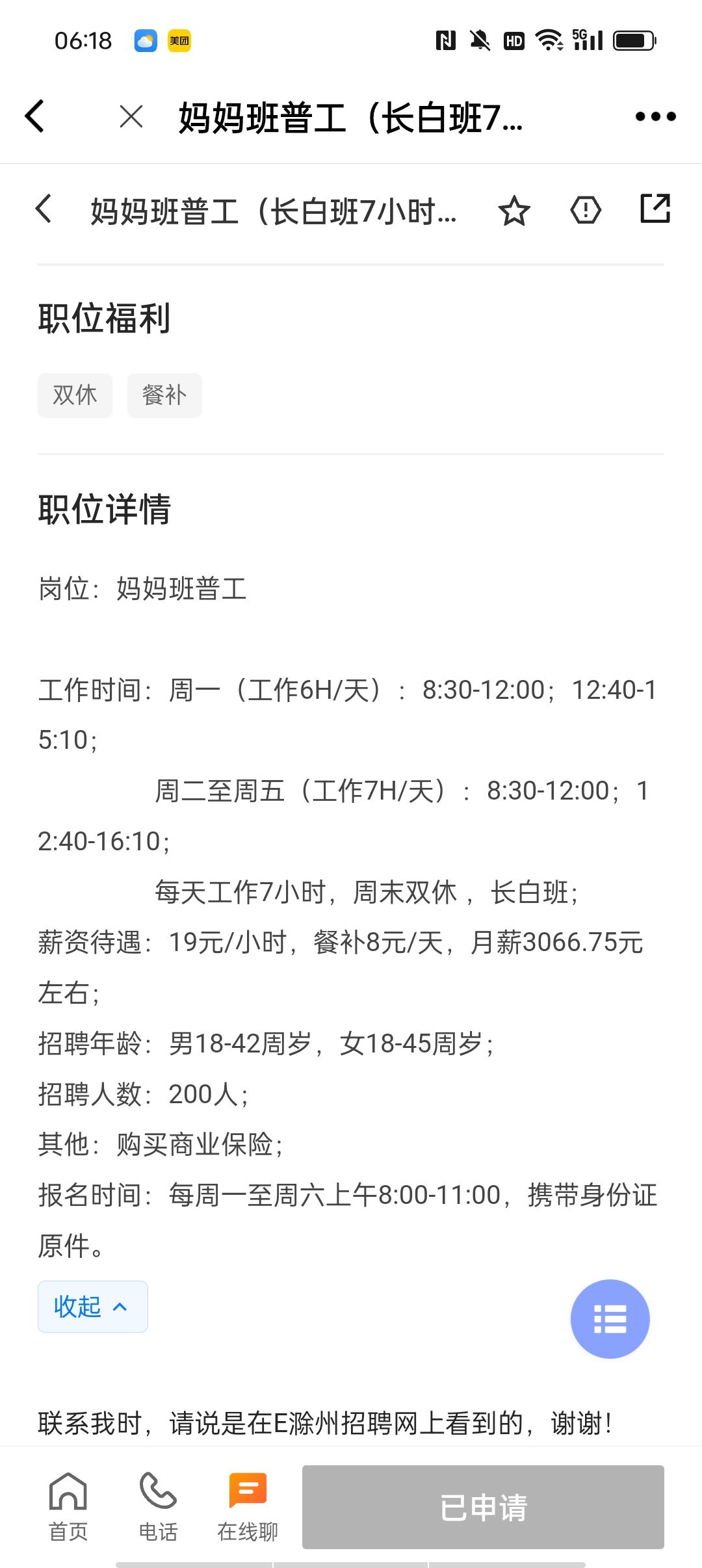
Task: Close the webpage with the X icon
Action: pyautogui.click(x=131, y=117)
